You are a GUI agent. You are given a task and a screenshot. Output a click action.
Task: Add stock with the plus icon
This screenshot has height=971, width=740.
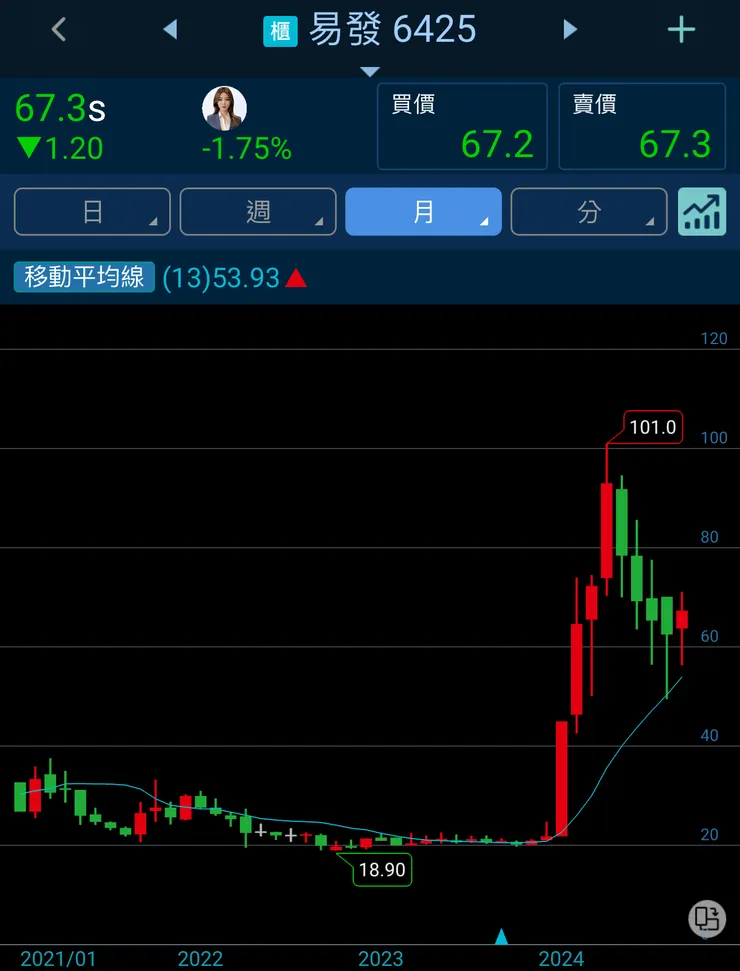click(681, 30)
